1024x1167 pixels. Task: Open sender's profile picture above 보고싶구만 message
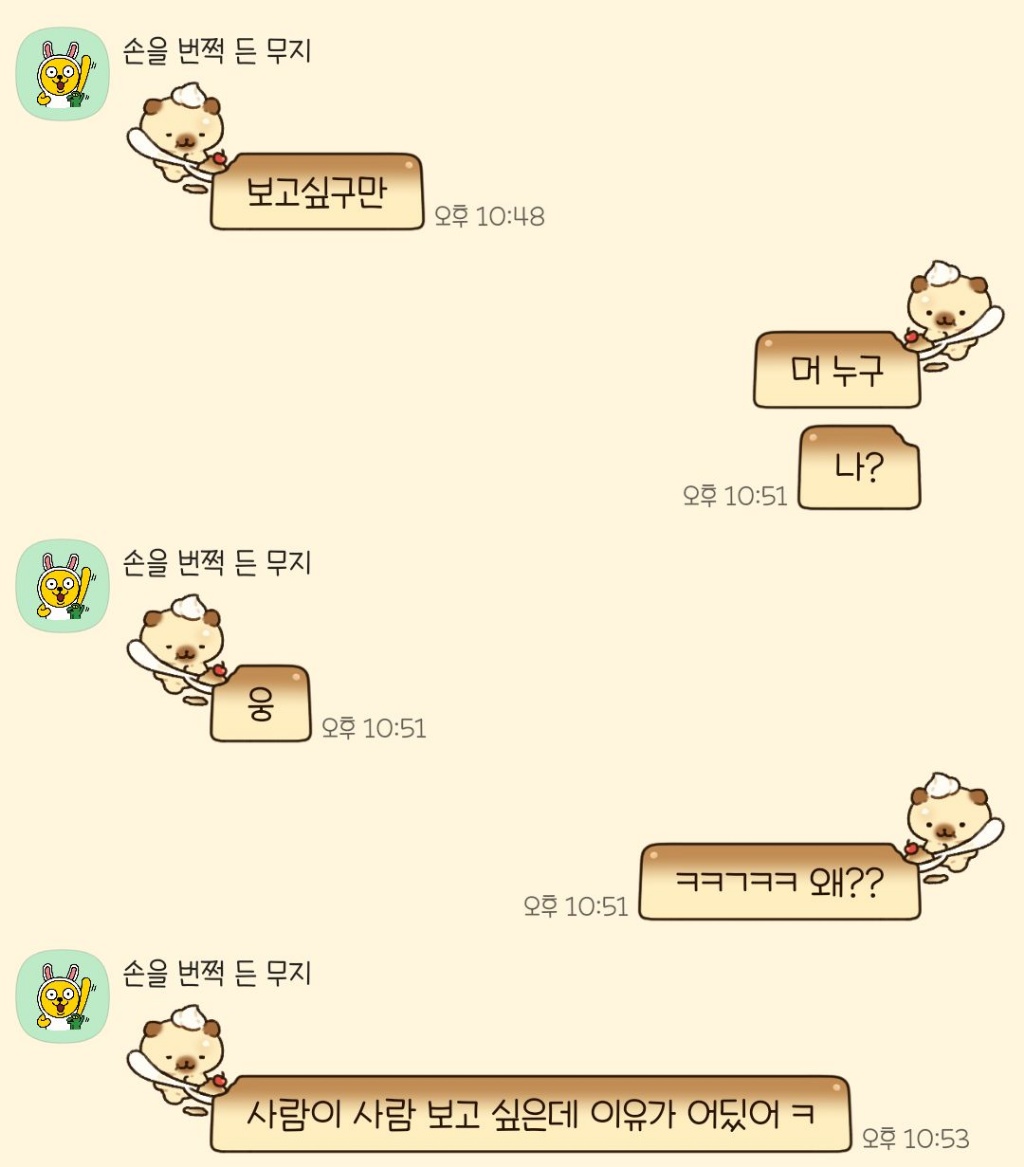(x=62, y=74)
